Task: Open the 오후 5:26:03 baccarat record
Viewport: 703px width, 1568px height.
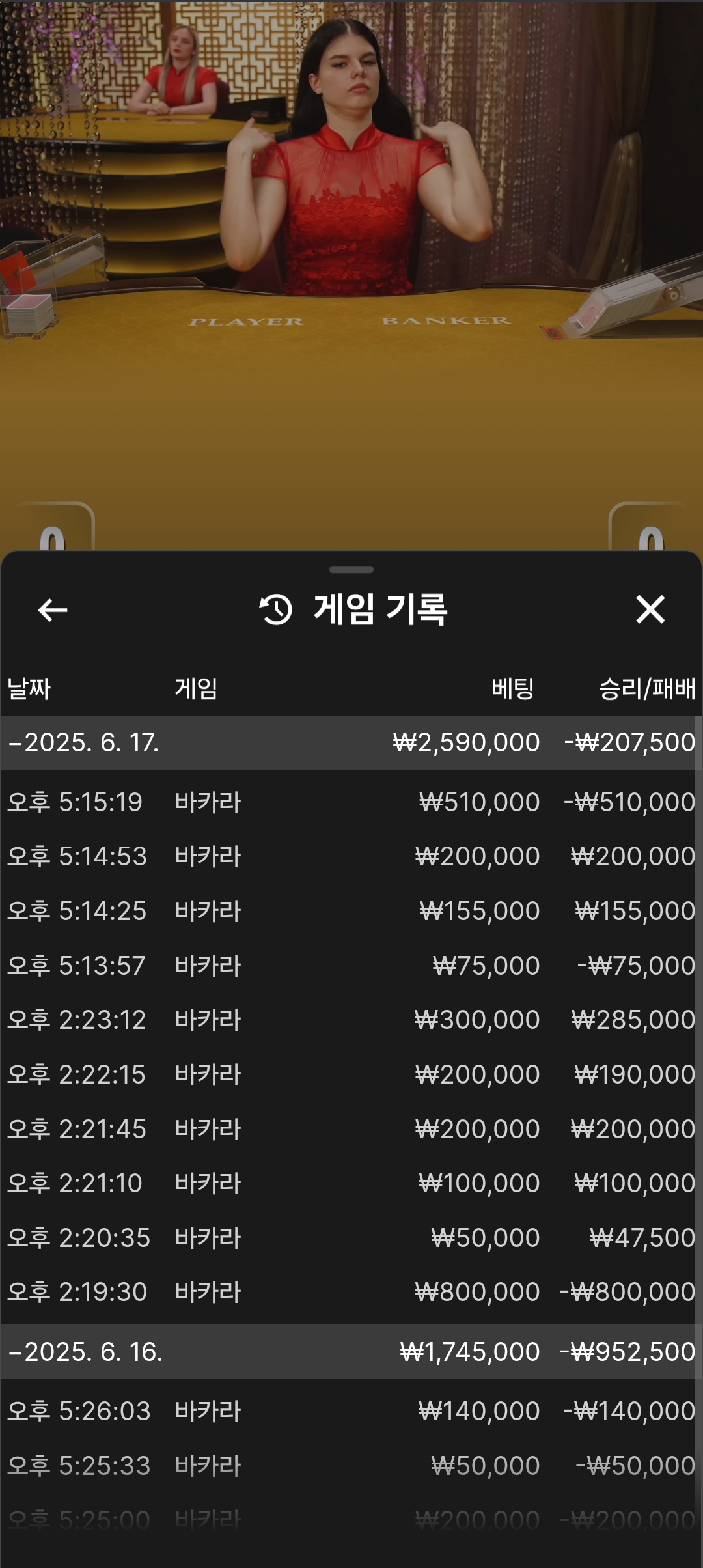Action: tap(351, 1412)
